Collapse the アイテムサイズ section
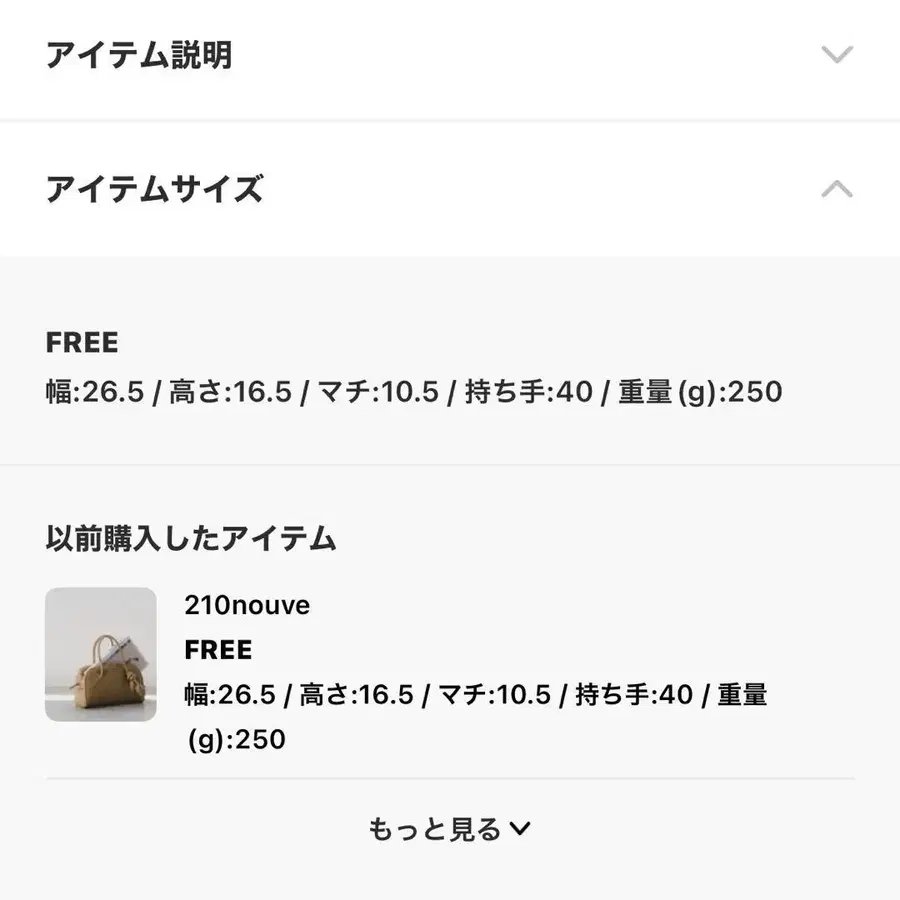This screenshot has width=900, height=900. [x=836, y=188]
